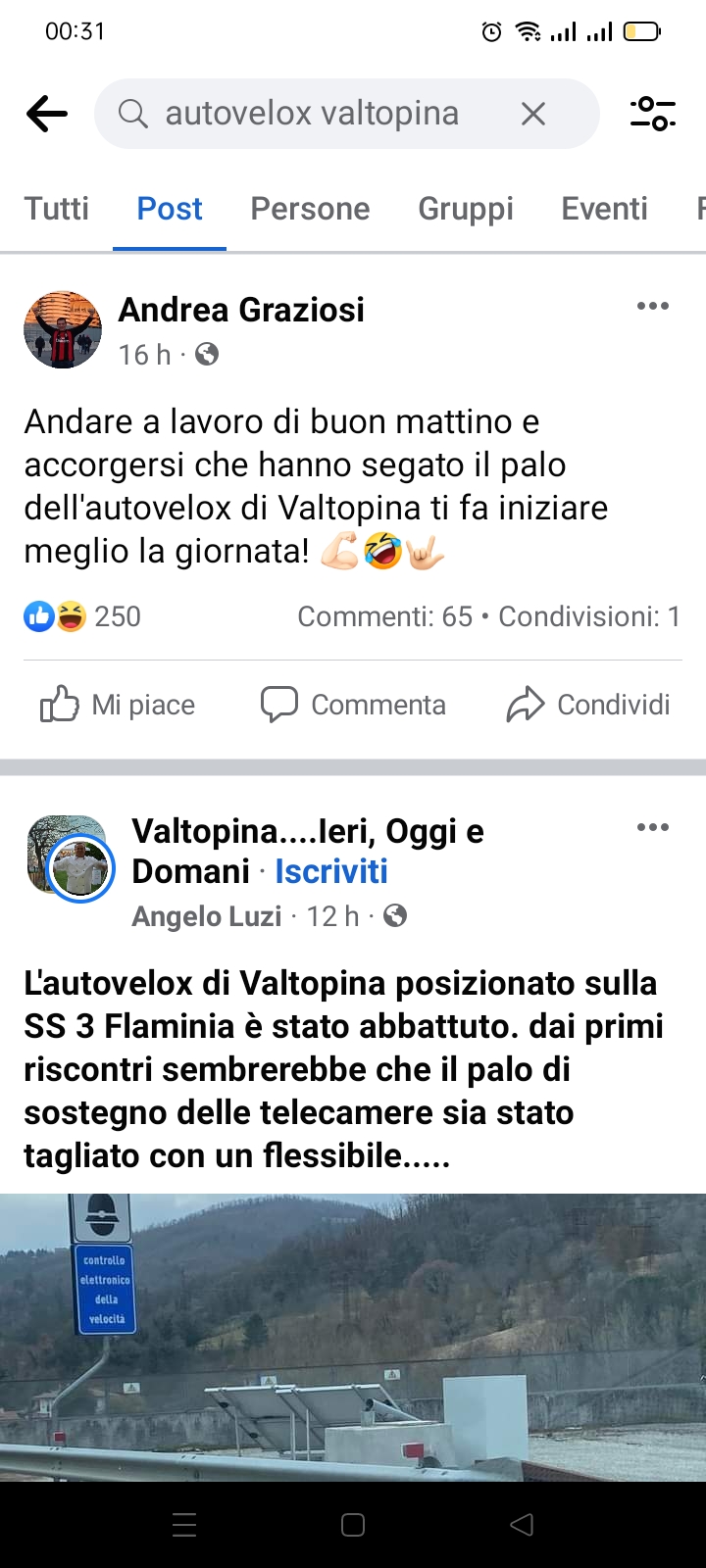The image size is (706, 1568).
Task: Open Andrea Graziosi's profile
Action: point(241,310)
